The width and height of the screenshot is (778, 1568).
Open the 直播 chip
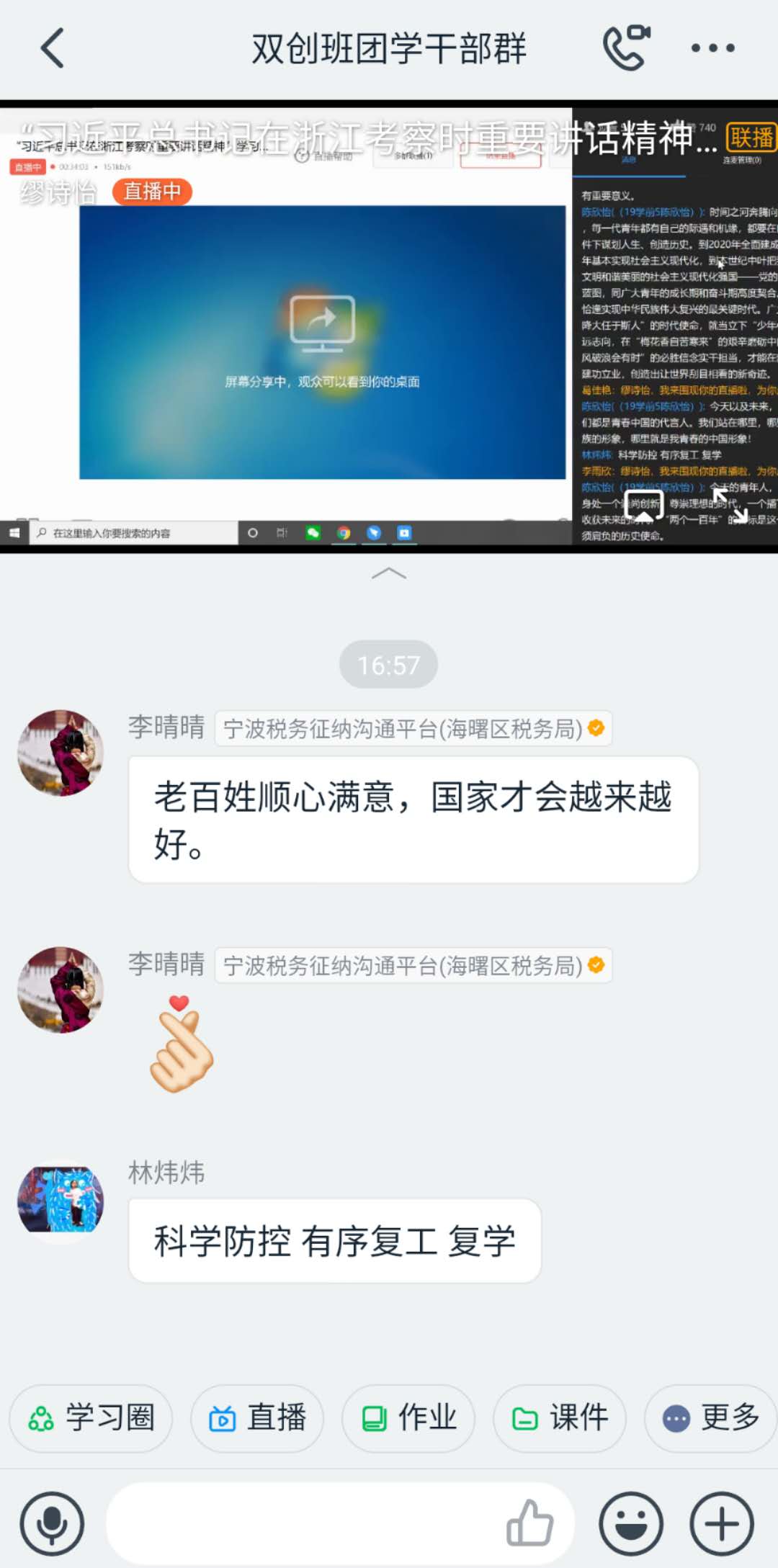point(257,1418)
